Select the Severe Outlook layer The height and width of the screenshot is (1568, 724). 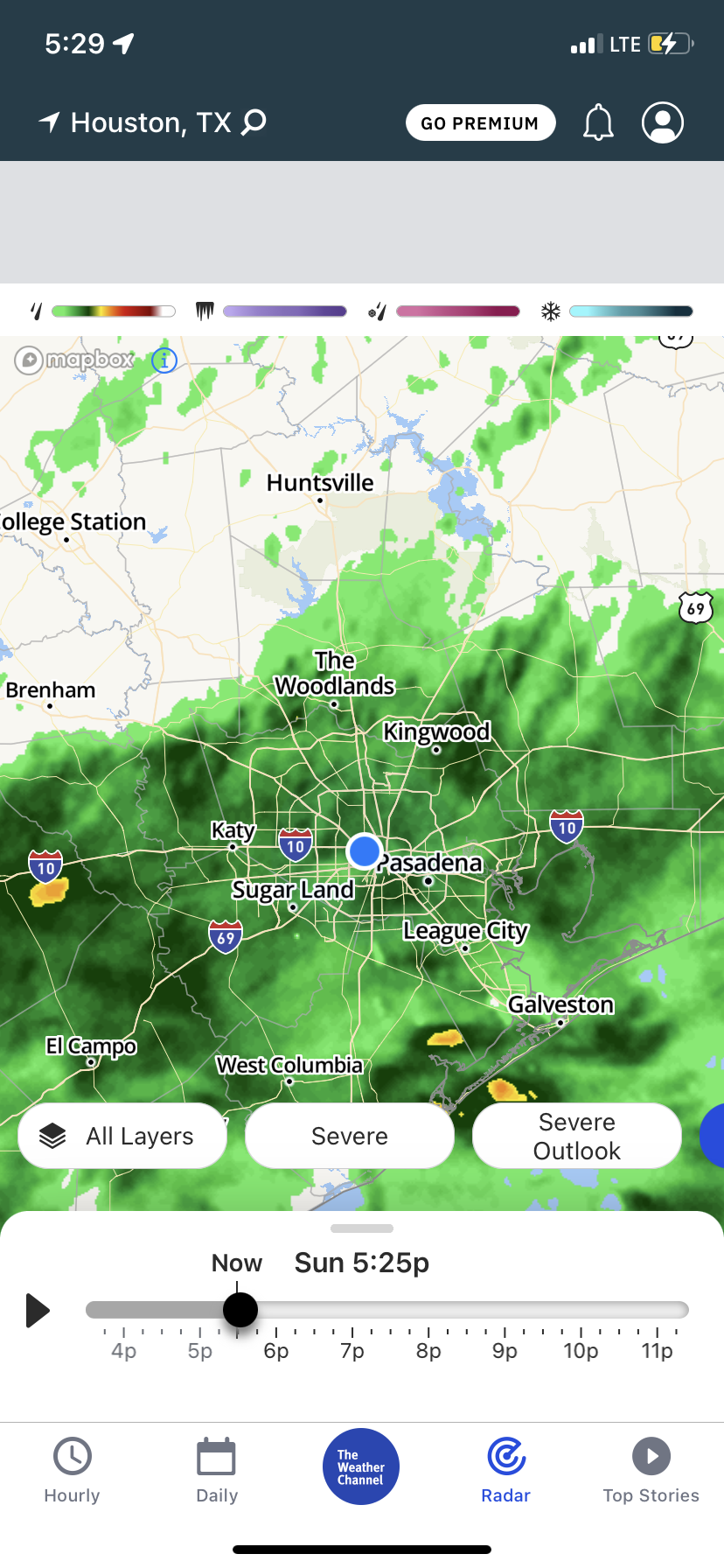click(x=577, y=1136)
